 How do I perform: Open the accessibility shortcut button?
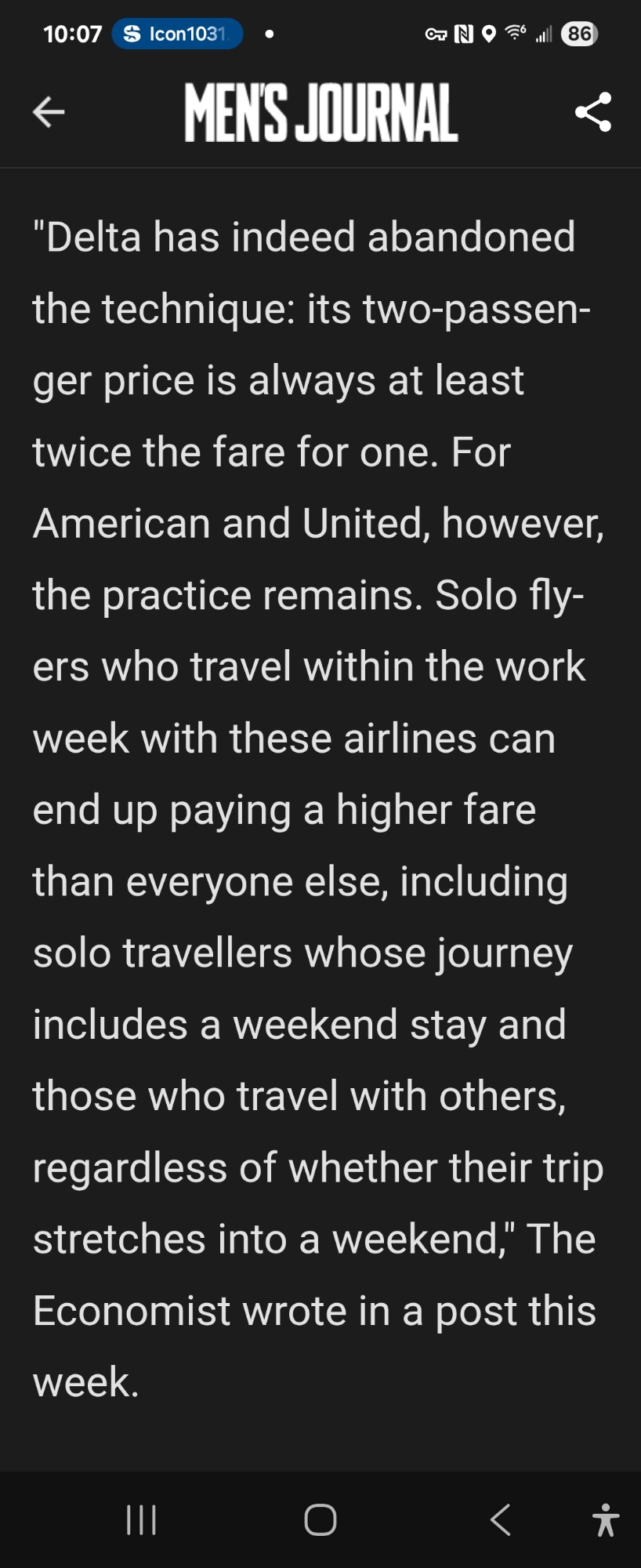click(x=605, y=1519)
